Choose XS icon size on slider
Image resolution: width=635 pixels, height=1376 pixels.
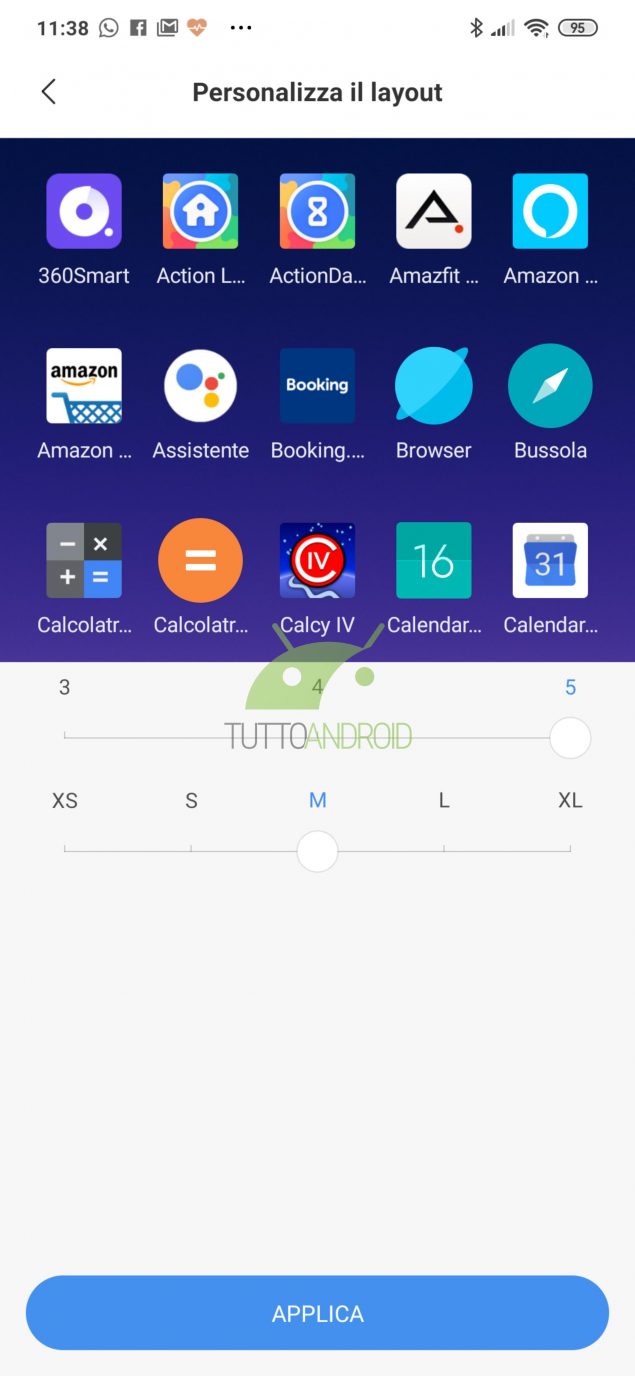tap(65, 851)
